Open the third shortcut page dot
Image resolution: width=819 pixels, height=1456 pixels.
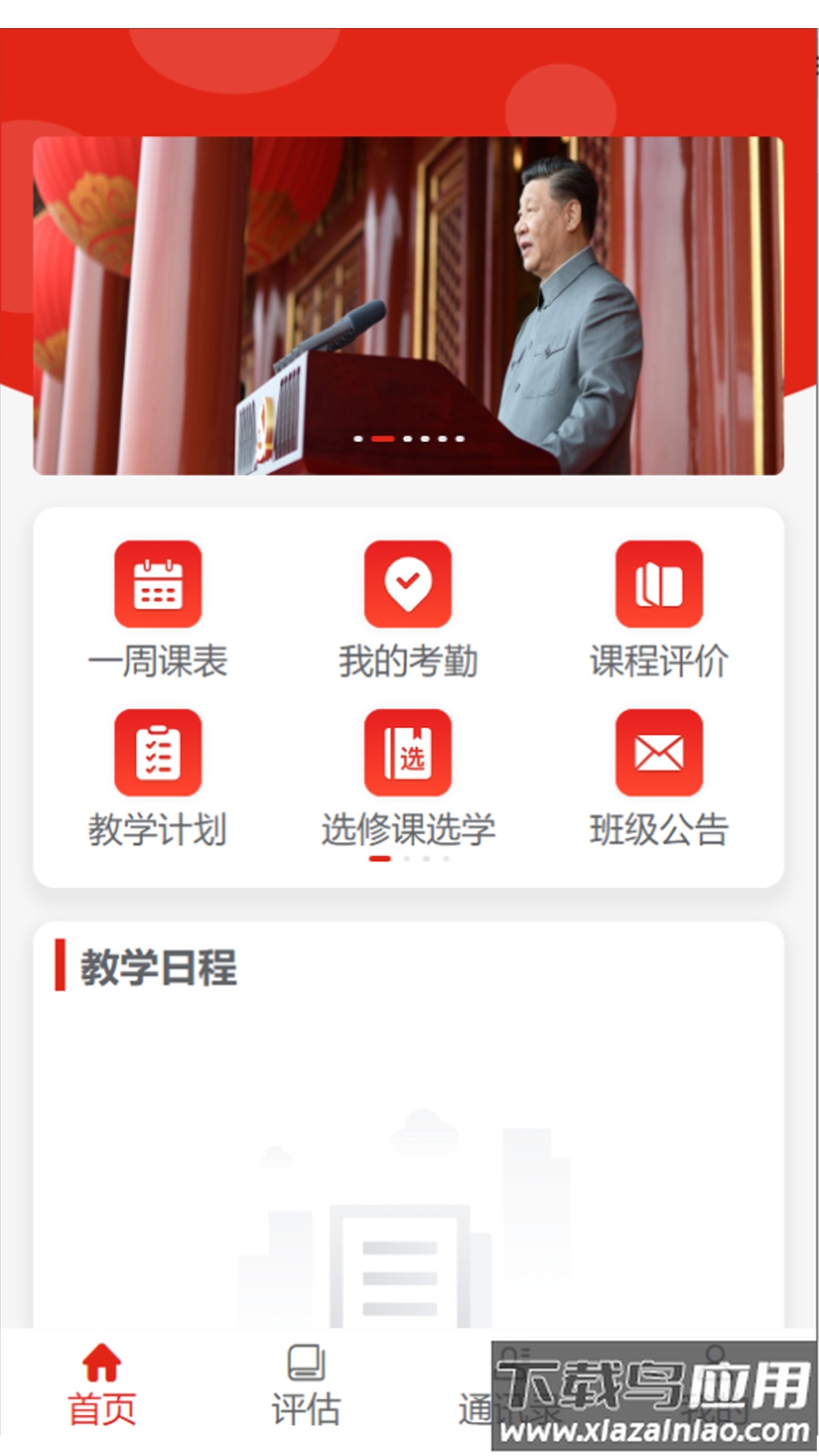(x=426, y=858)
